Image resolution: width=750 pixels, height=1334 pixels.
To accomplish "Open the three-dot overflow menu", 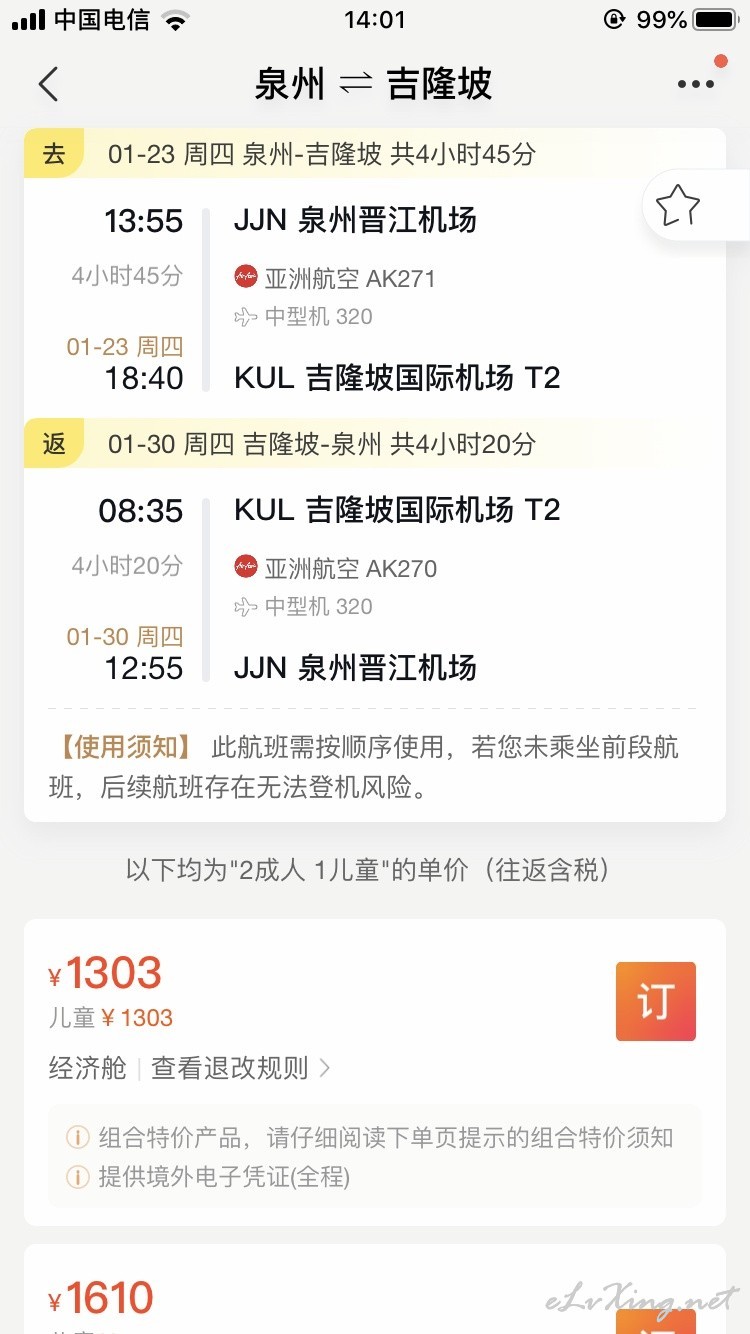I will pos(696,84).
